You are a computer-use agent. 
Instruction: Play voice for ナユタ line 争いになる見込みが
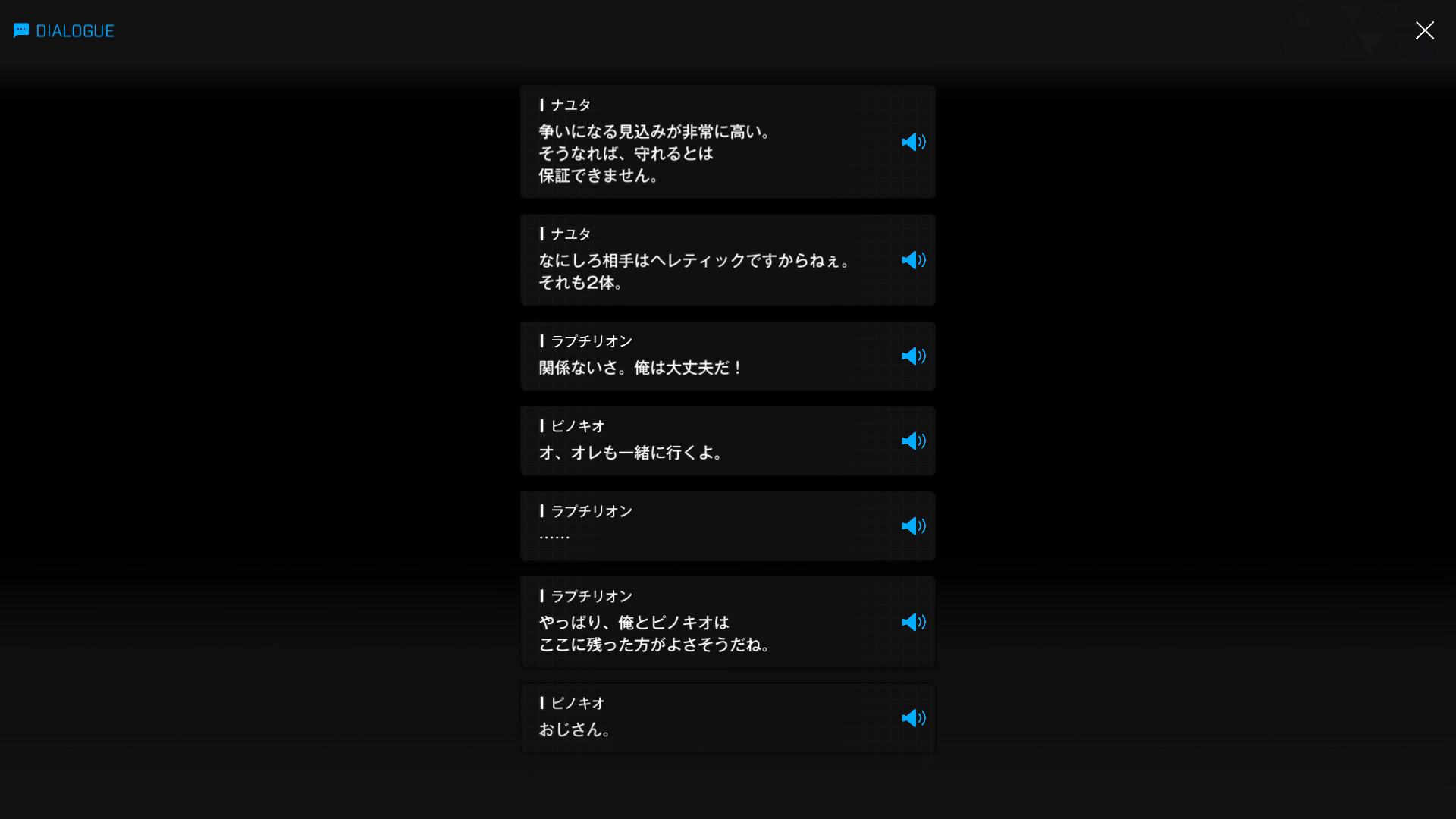click(x=913, y=142)
